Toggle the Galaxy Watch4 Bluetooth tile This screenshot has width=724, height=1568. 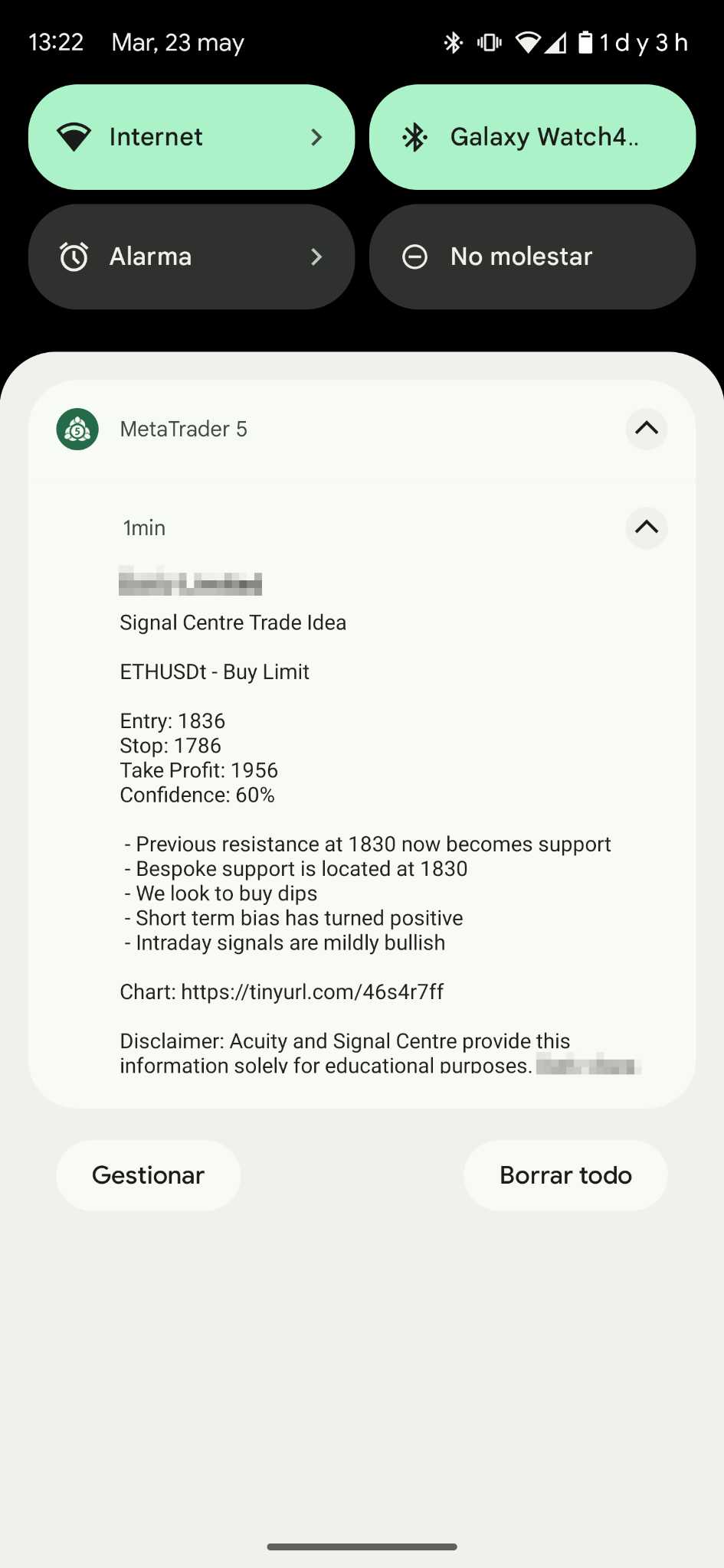[532, 137]
